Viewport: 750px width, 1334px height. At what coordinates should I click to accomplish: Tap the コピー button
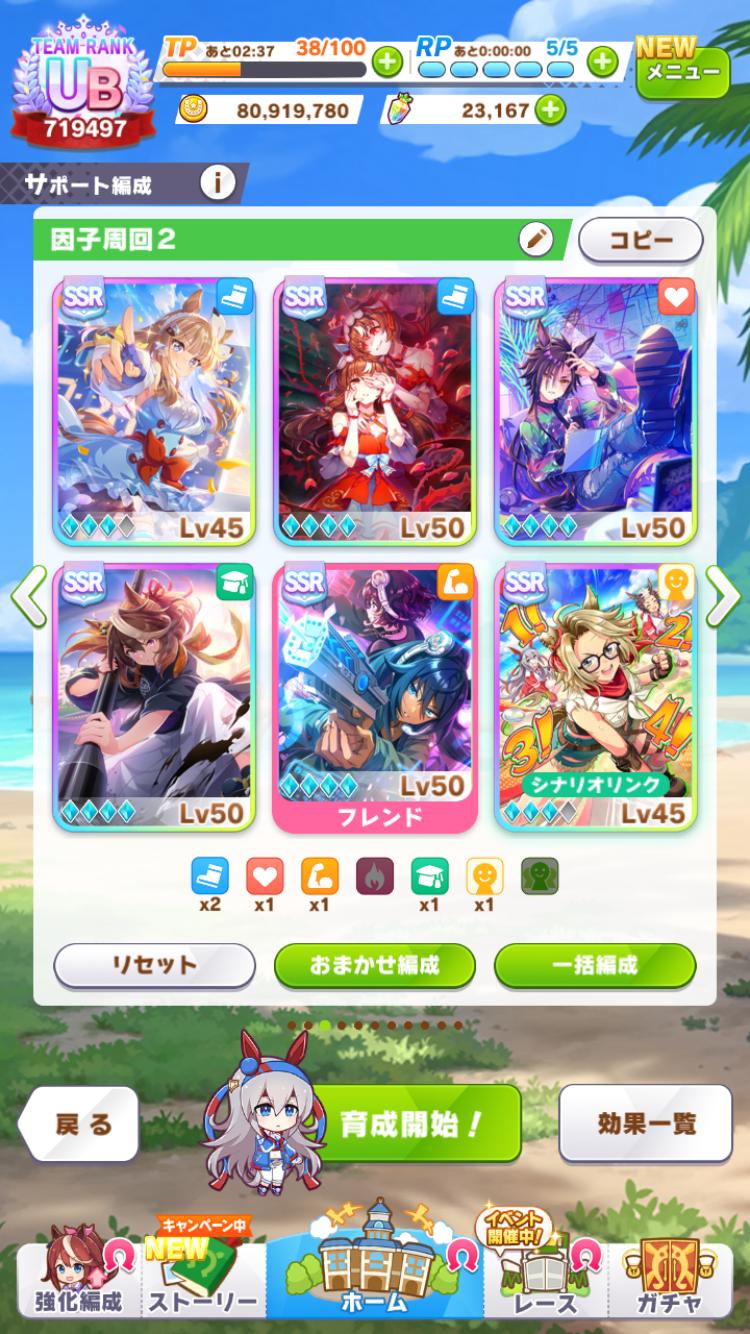[641, 240]
